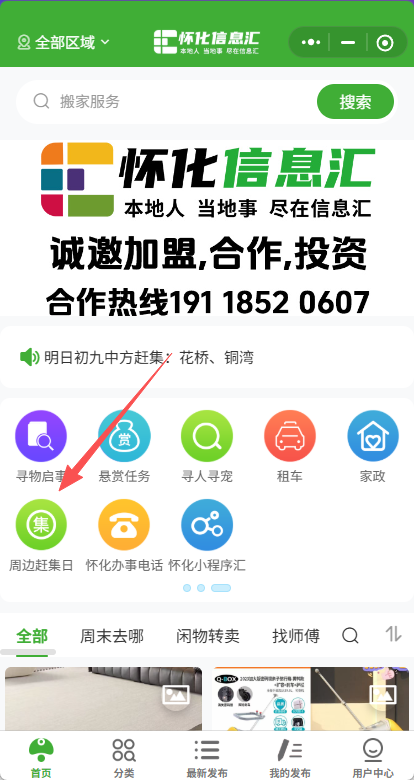
Task: Close the mini program with the circle icon
Action: tap(385, 43)
